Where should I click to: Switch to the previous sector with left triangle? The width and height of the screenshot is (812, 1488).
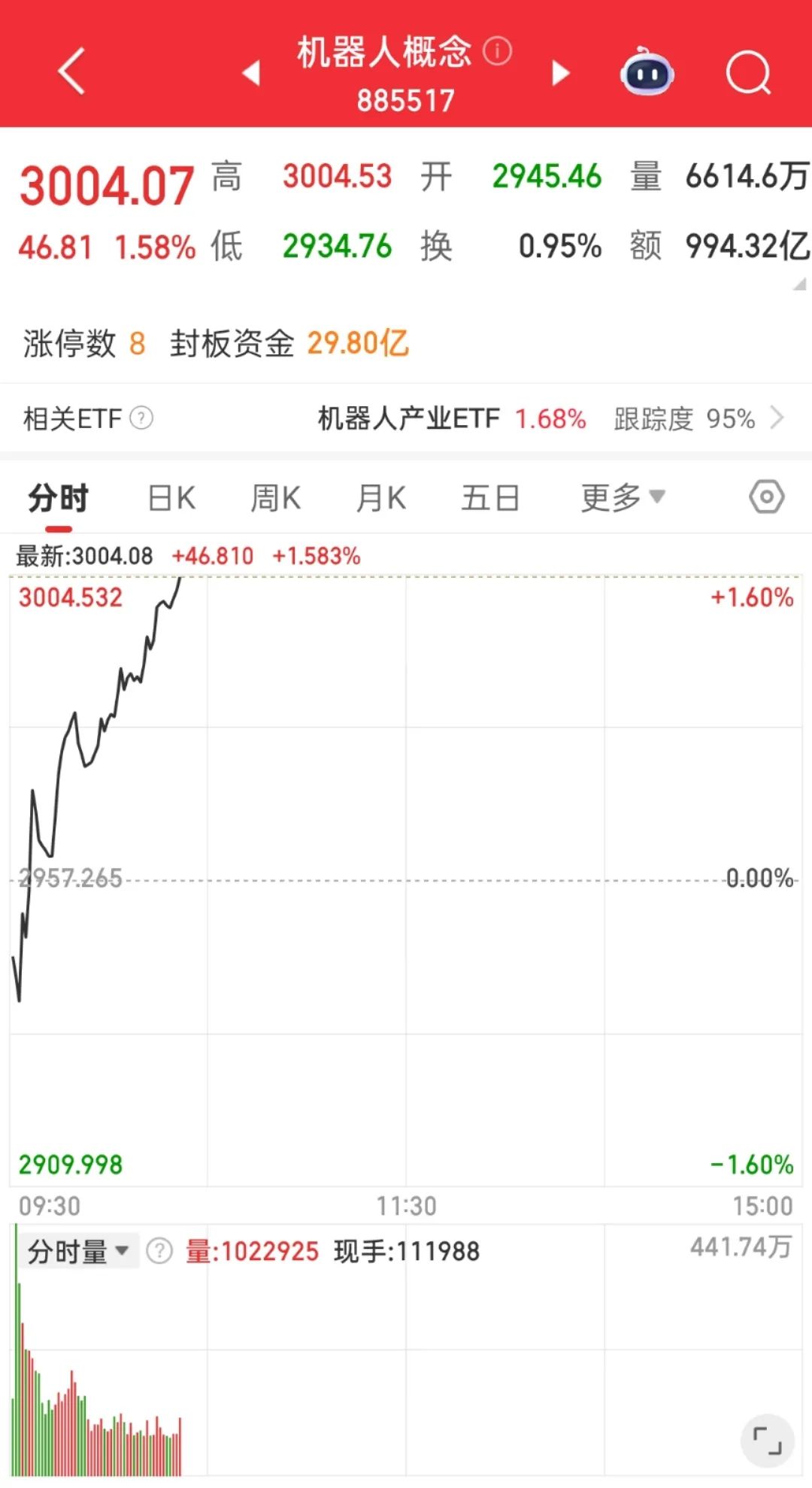click(251, 73)
